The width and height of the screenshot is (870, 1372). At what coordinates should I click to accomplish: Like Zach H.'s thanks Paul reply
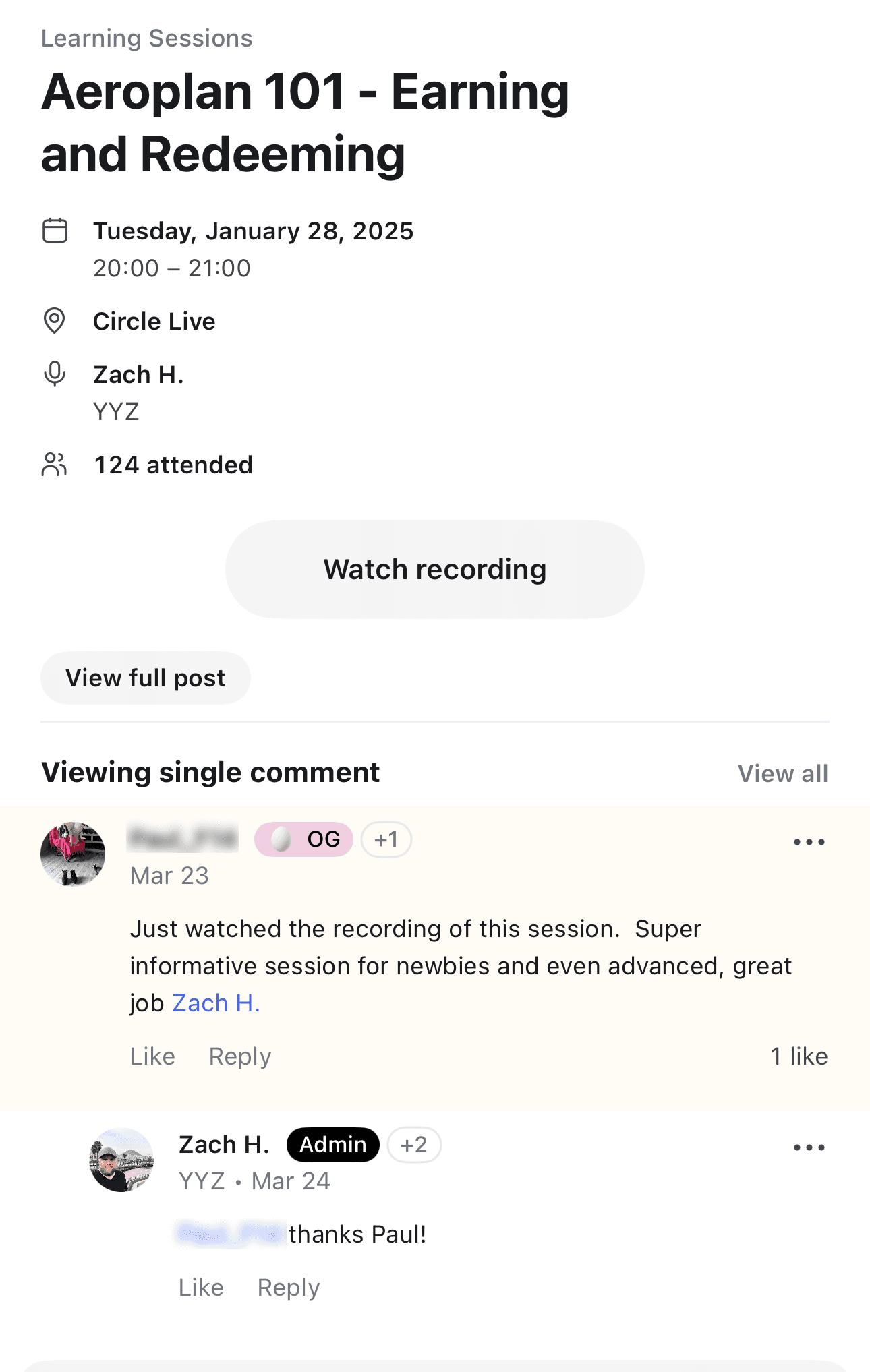(x=201, y=1287)
